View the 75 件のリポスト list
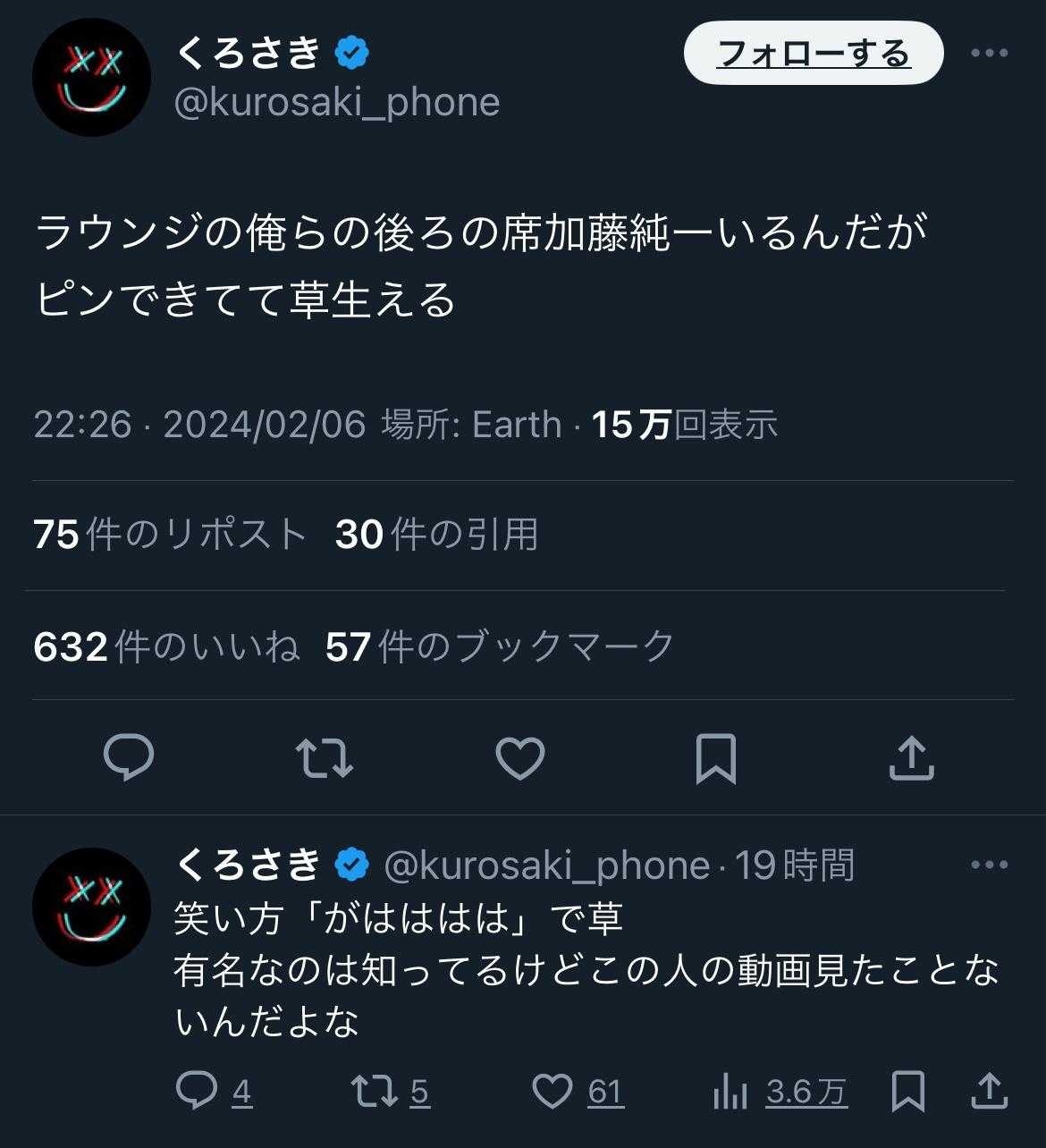 tap(170, 535)
